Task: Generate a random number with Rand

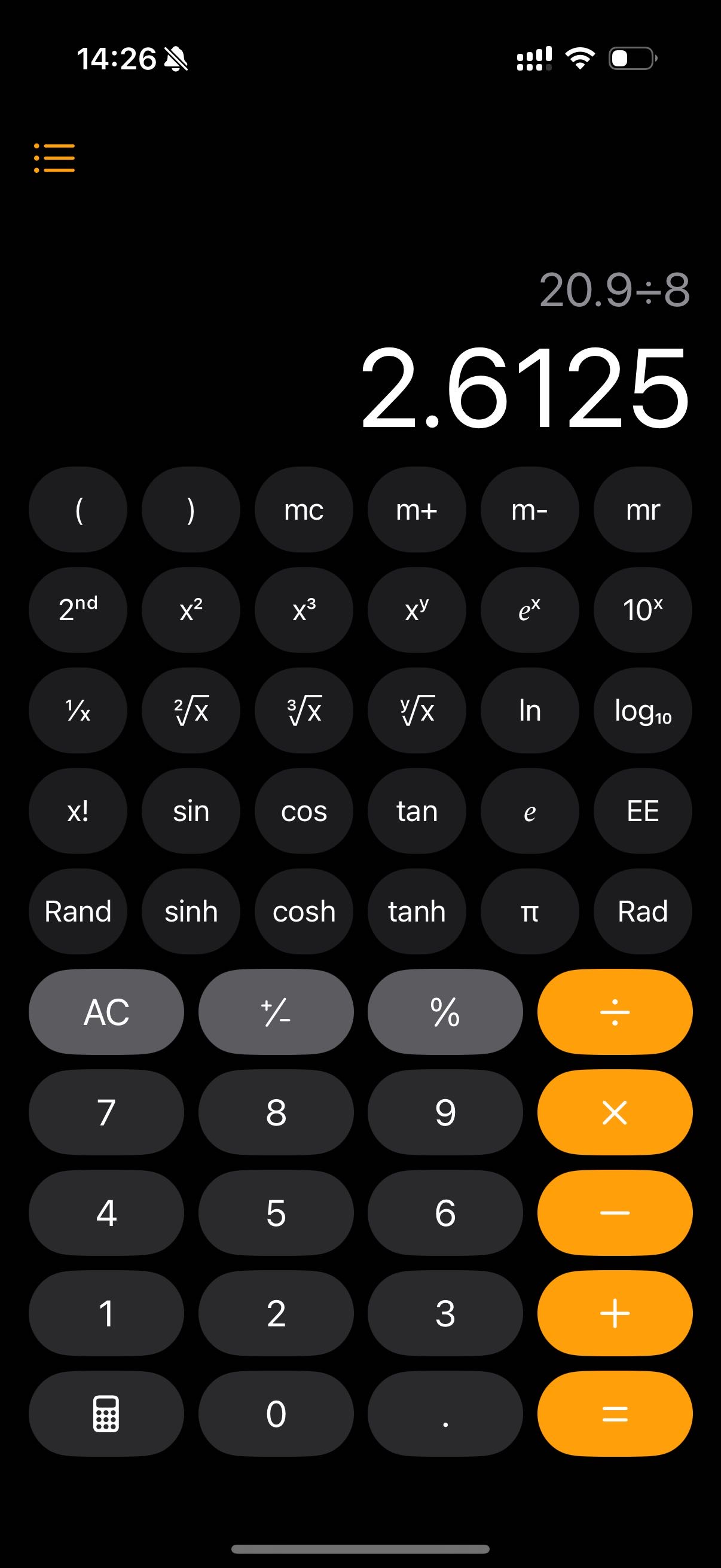Action: [78, 911]
